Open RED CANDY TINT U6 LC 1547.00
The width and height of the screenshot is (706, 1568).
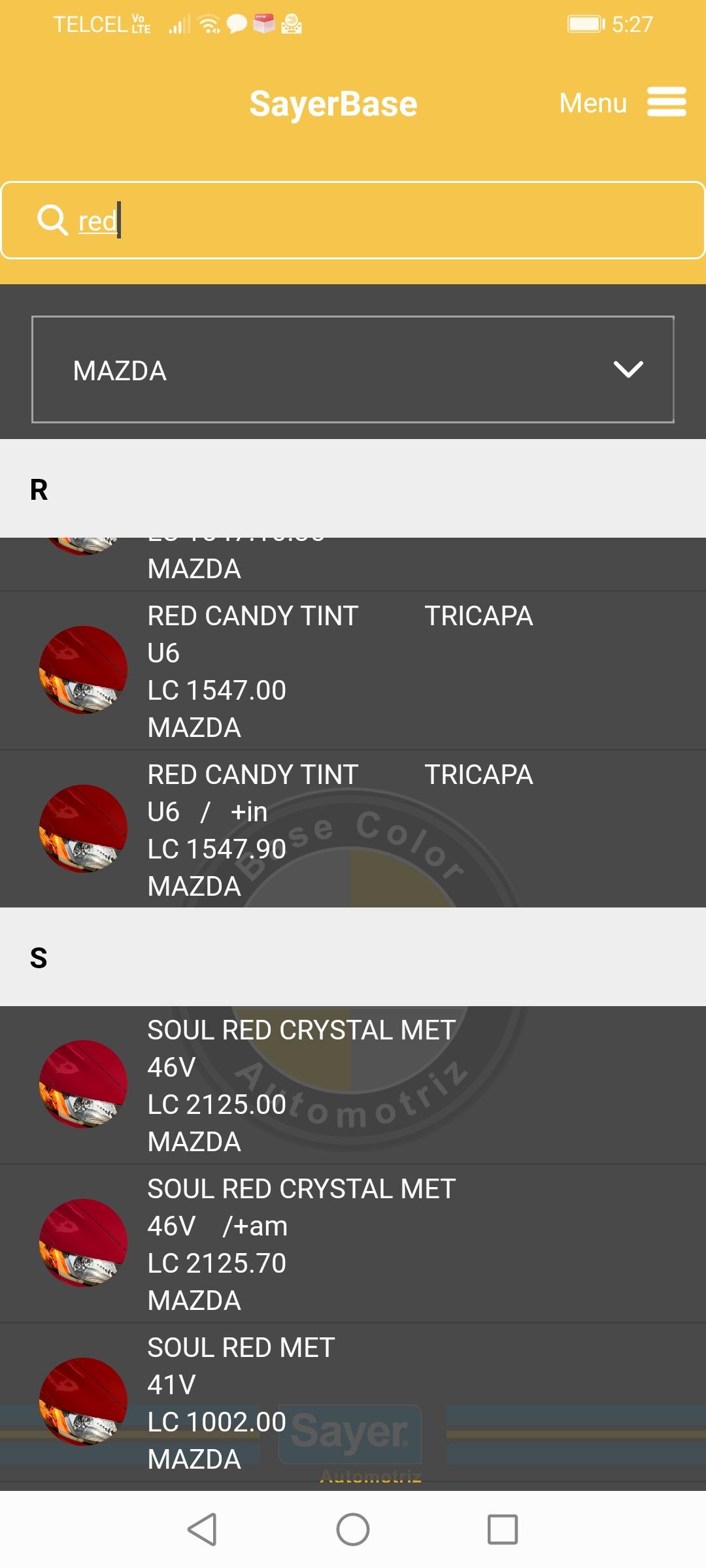point(353,671)
